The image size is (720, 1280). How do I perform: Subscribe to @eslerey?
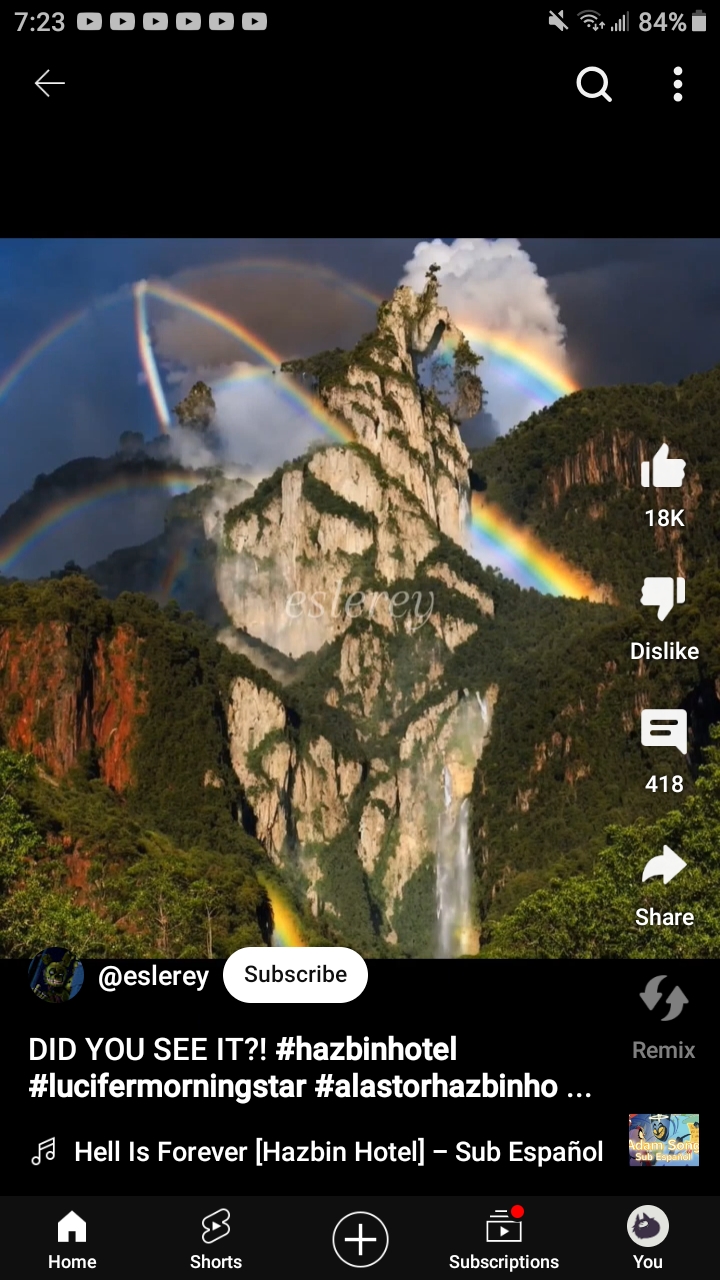[x=295, y=975]
